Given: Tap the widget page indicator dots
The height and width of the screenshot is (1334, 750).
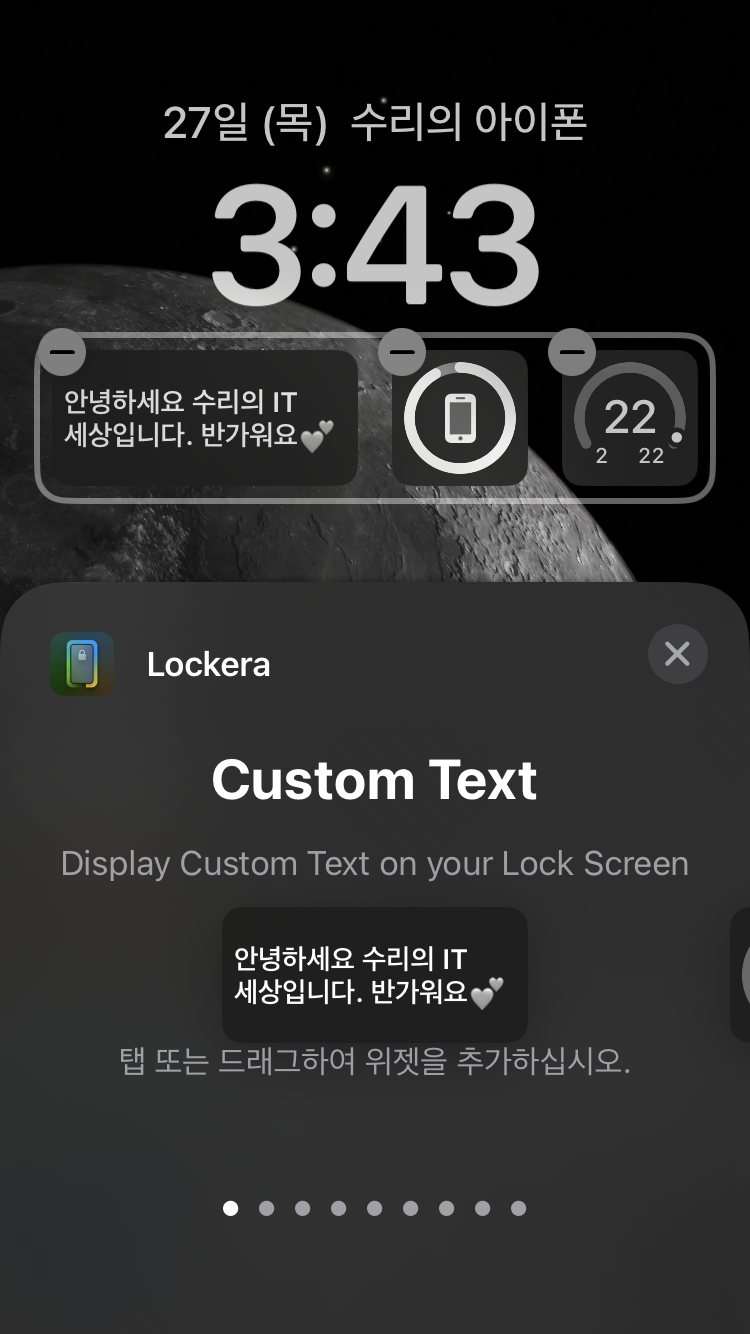Looking at the screenshot, I should 374,1208.
